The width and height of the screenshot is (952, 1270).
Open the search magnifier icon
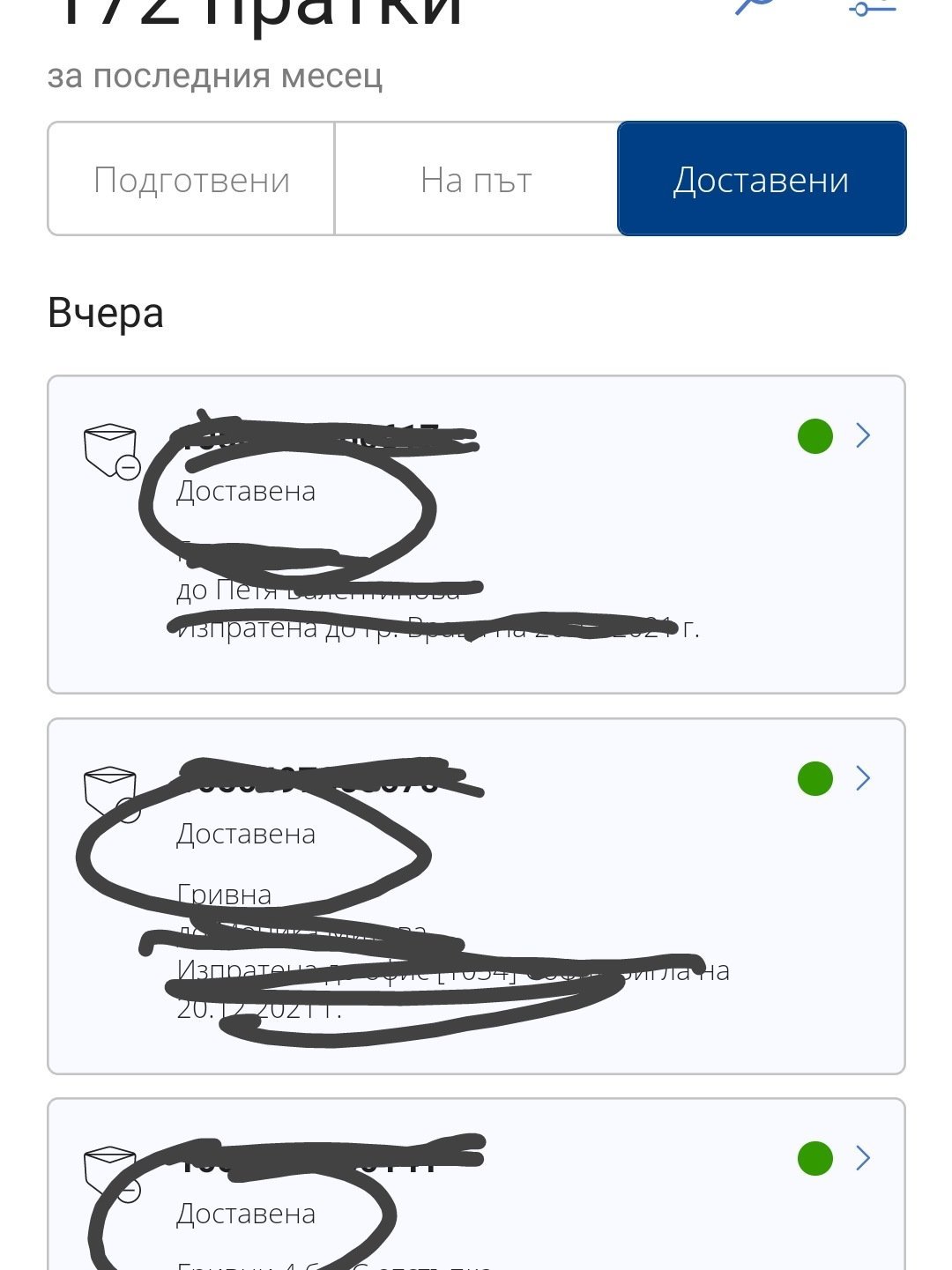coord(755,5)
